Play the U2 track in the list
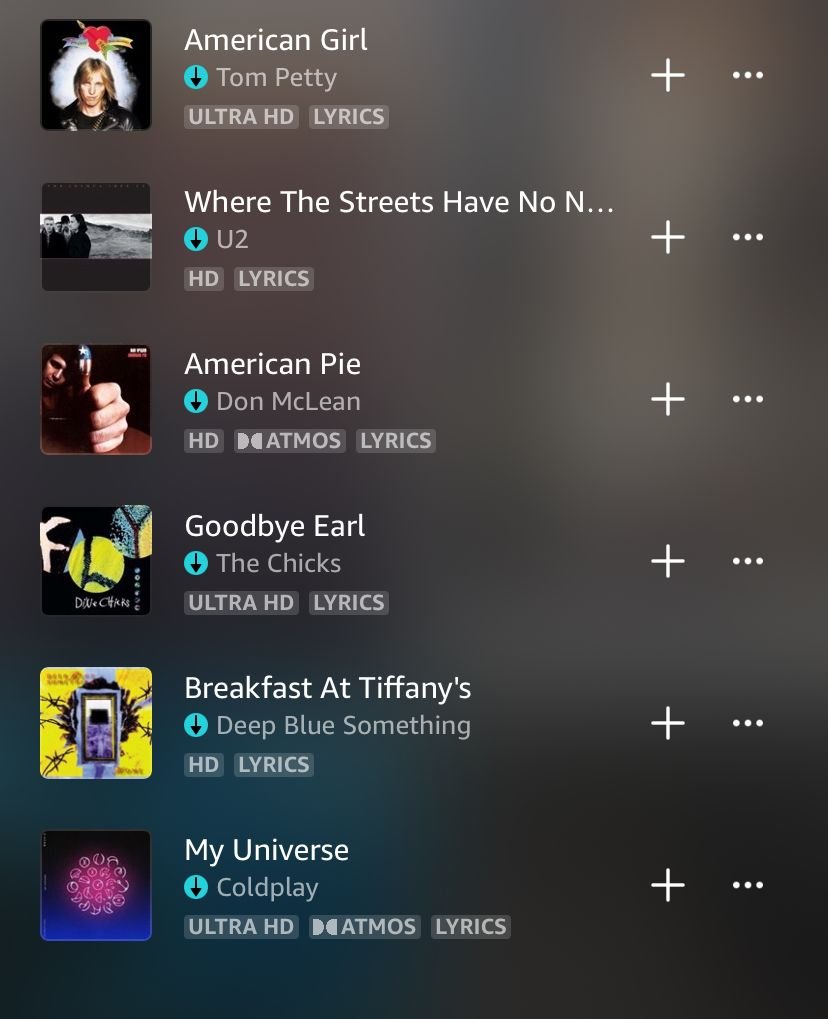This screenshot has width=828, height=1019. (x=398, y=203)
